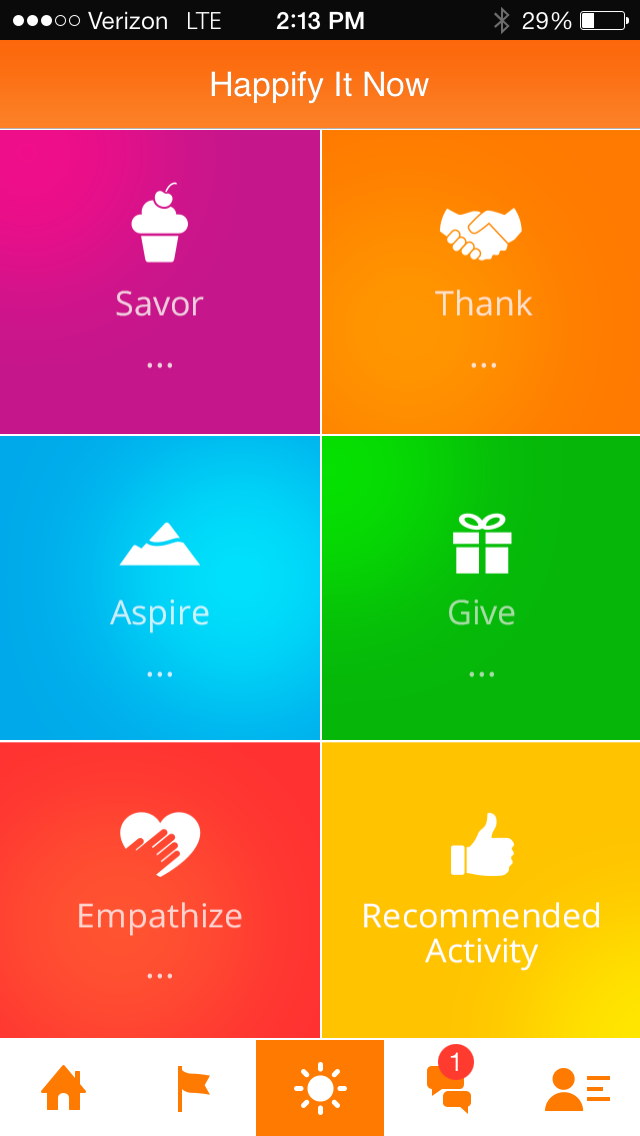Open the messages tab with one notification
640x1136 pixels.
[x=448, y=1087]
